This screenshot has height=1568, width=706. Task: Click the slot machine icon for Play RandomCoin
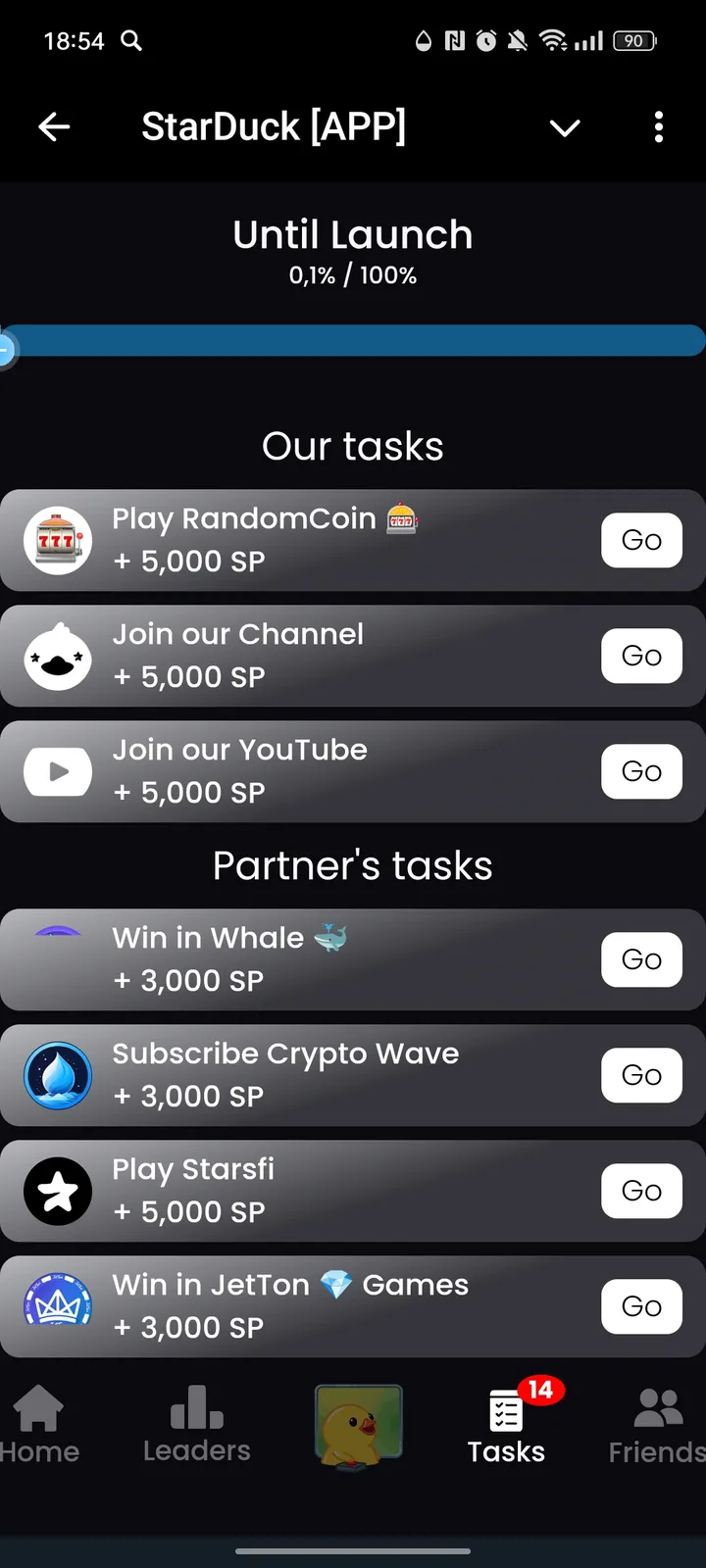coord(58,540)
